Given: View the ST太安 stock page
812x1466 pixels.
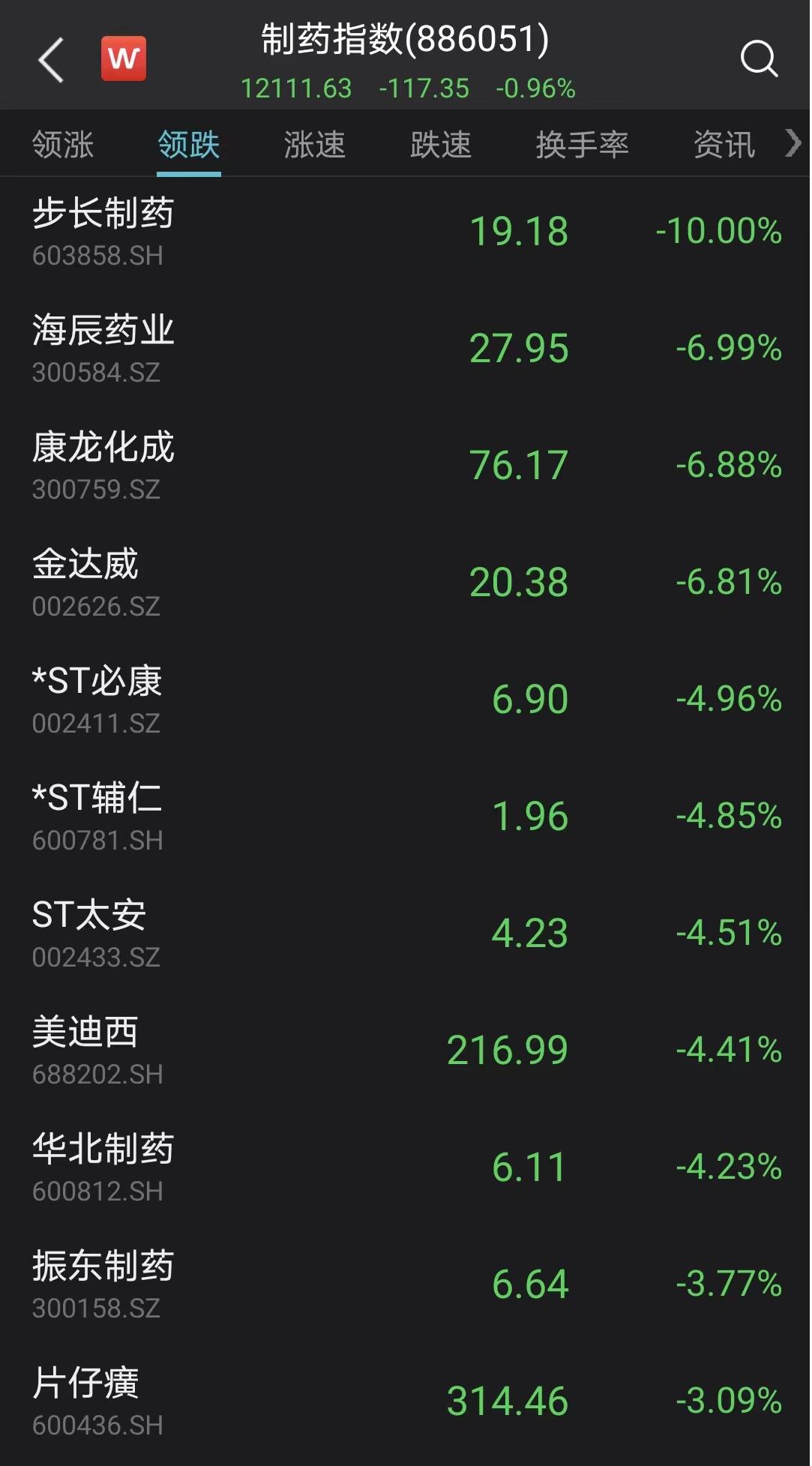Looking at the screenshot, I should [x=406, y=934].
